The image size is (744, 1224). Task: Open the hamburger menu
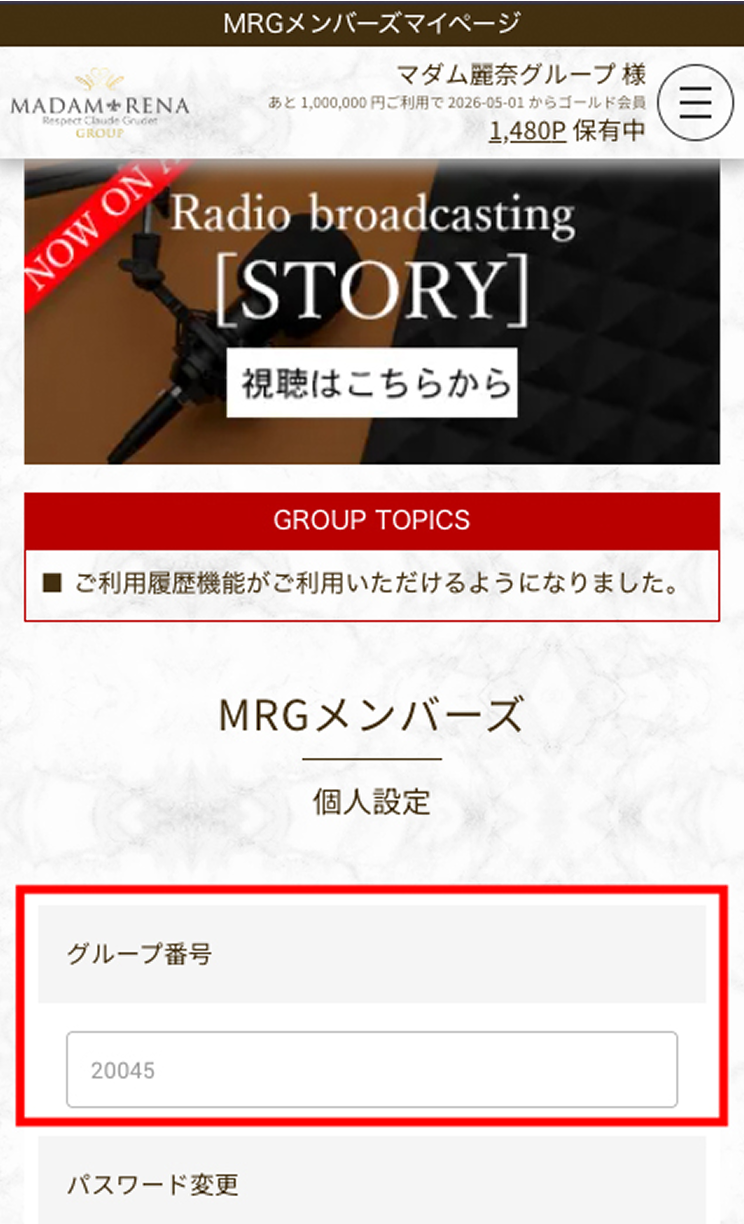tap(695, 103)
